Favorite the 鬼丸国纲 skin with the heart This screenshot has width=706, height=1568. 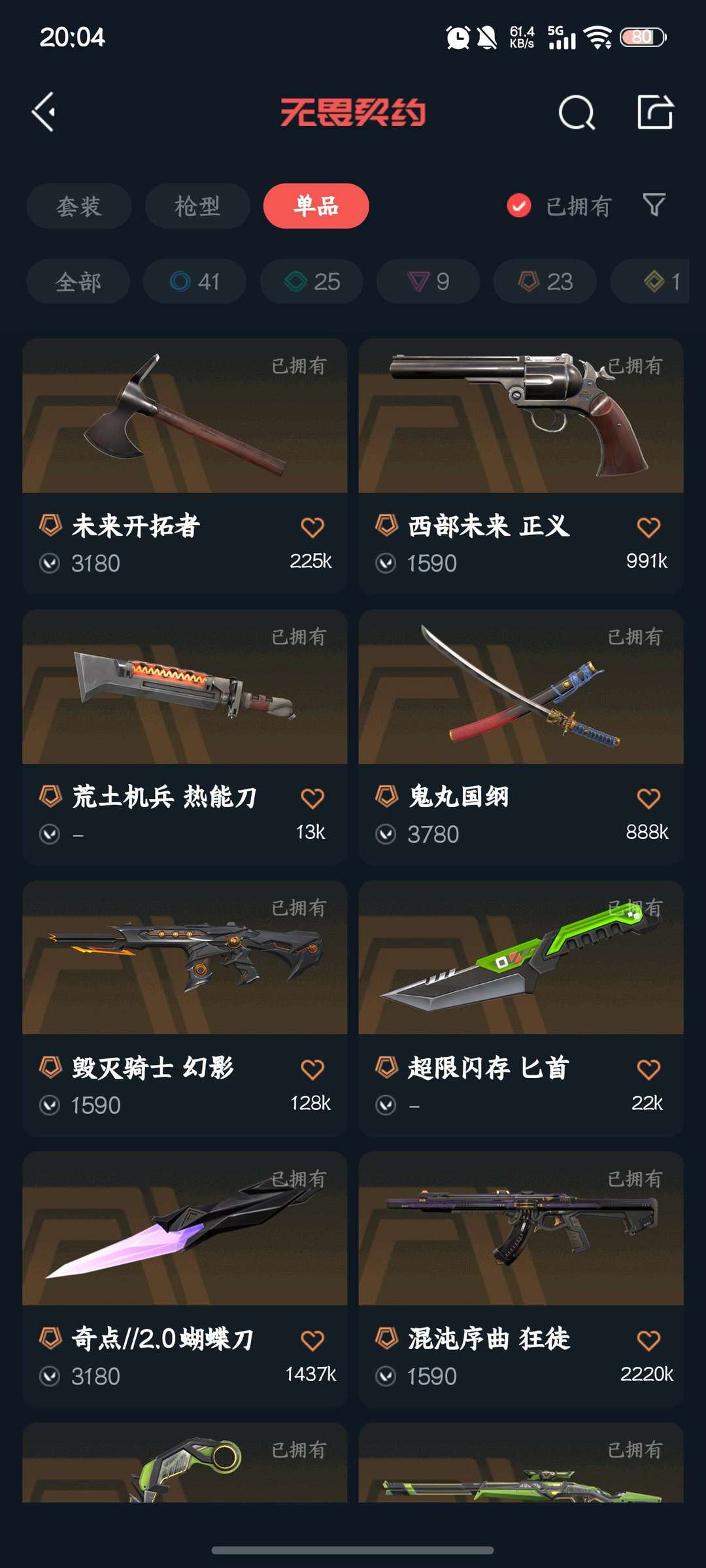[x=648, y=798]
